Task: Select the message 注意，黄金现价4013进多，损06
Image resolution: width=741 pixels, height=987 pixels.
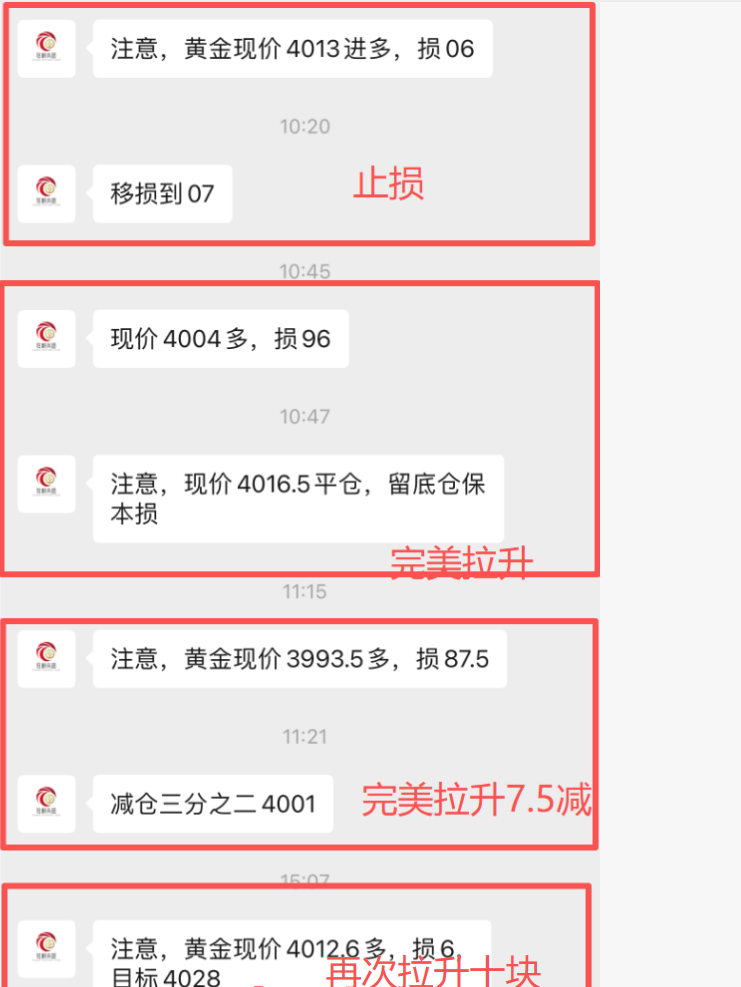Action: point(290,47)
